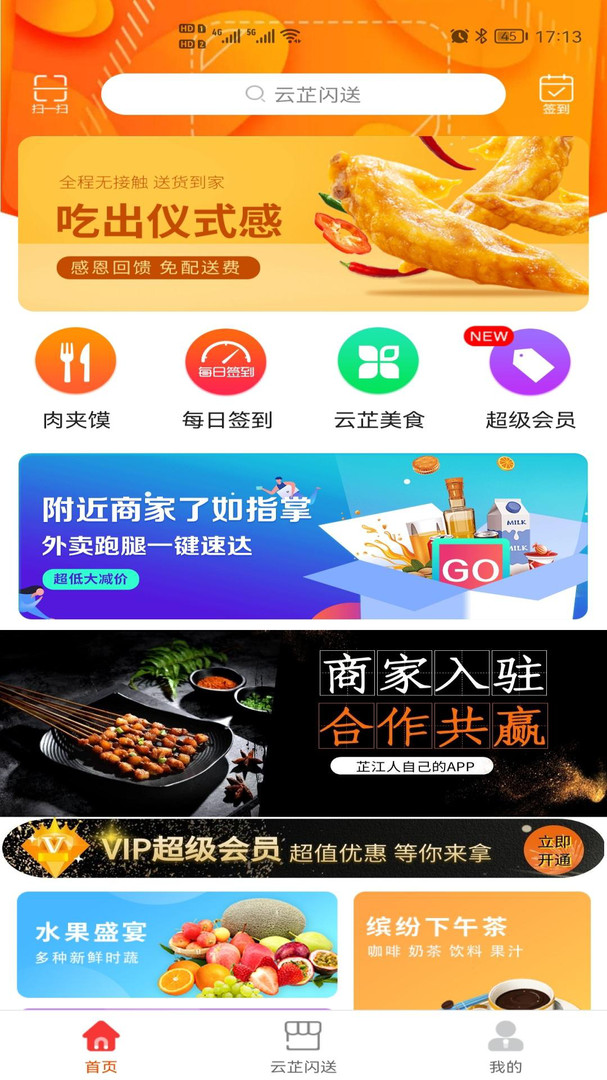Open the 附近商家了如指掌 banner
The image size is (607, 1080).
[x=303, y=536]
